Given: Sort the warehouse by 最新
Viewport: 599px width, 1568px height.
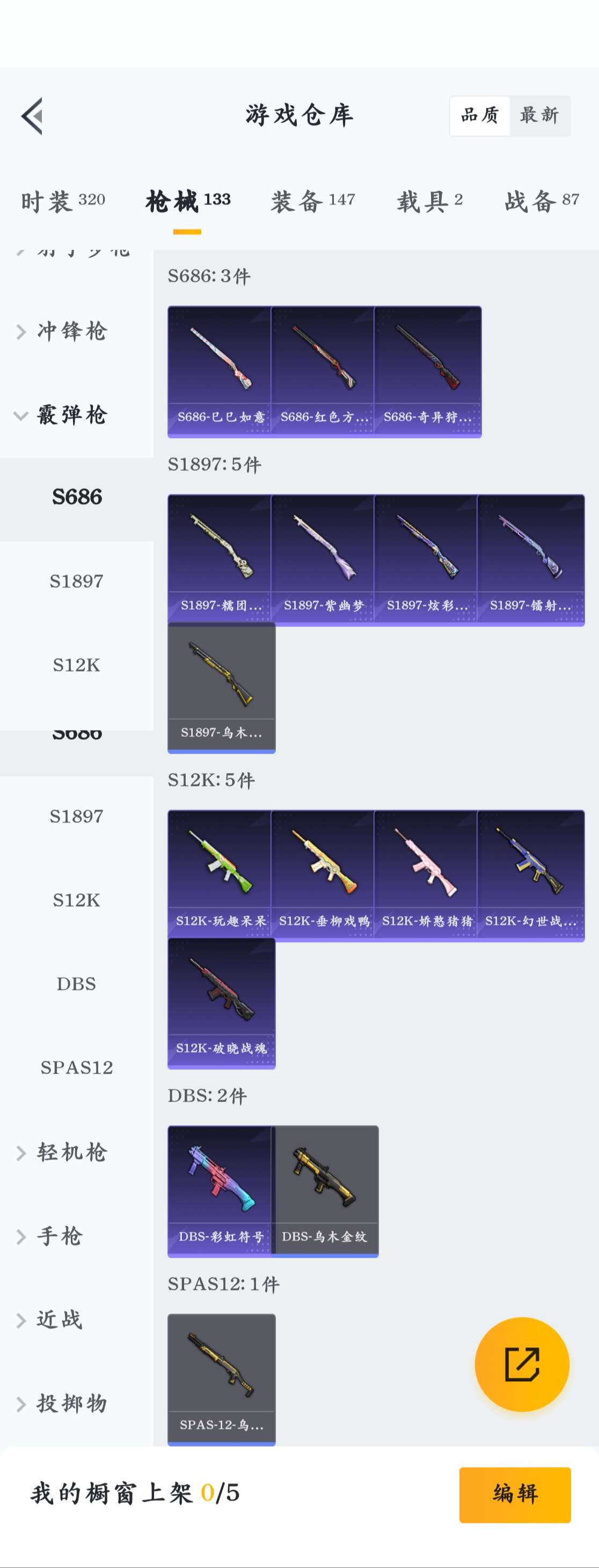Looking at the screenshot, I should click(539, 115).
